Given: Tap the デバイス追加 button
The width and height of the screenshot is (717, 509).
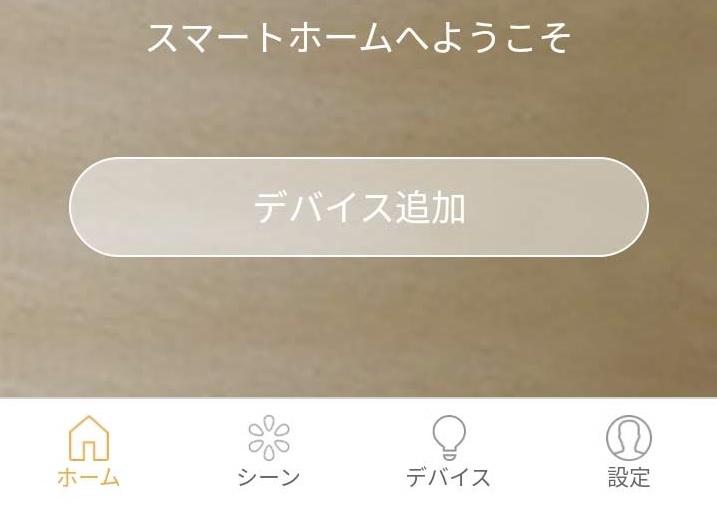Looking at the screenshot, I should [x=358, y=207].
